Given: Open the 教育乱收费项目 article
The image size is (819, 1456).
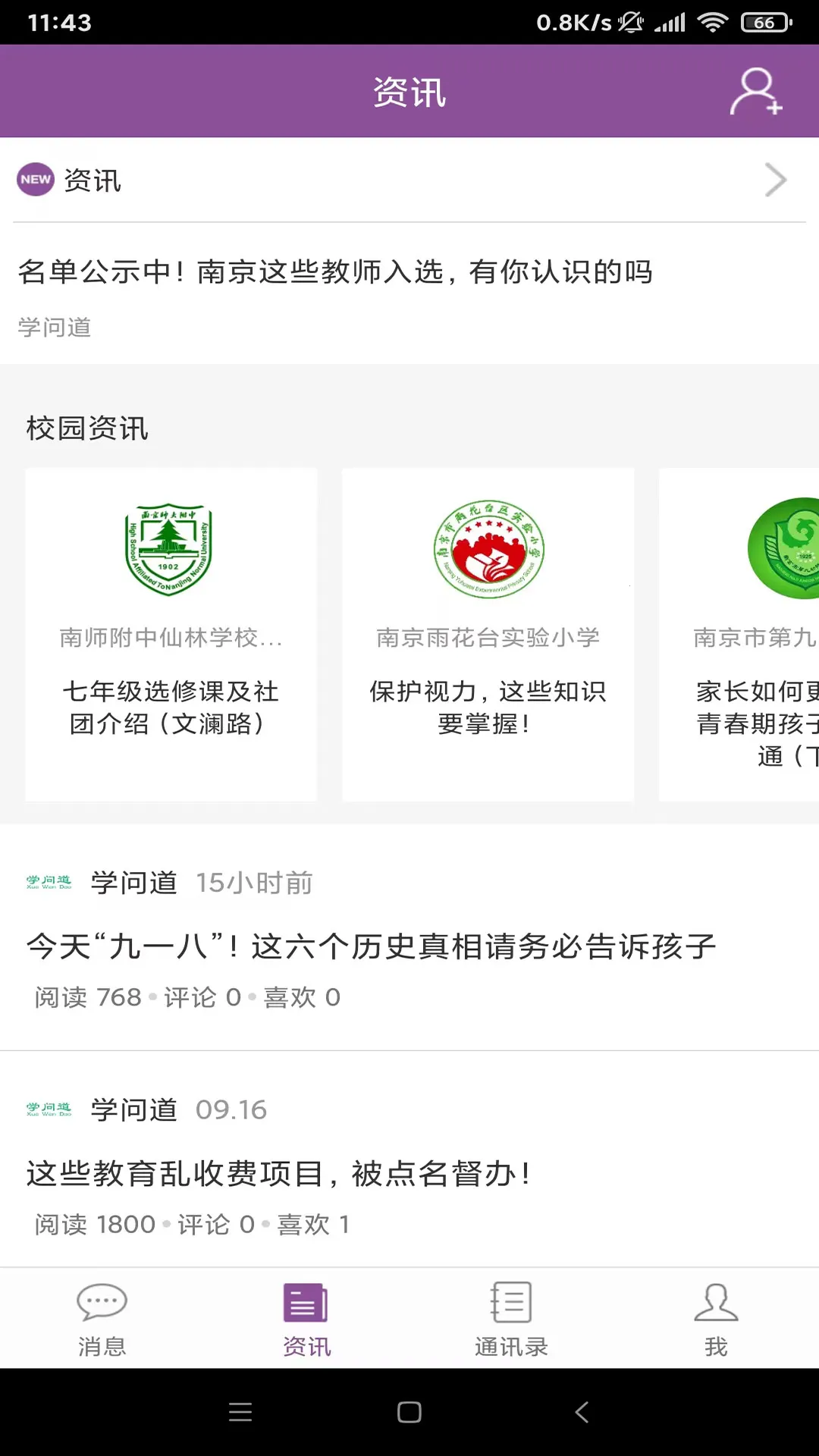Looking at the screenshot, I should (278, 1174).
